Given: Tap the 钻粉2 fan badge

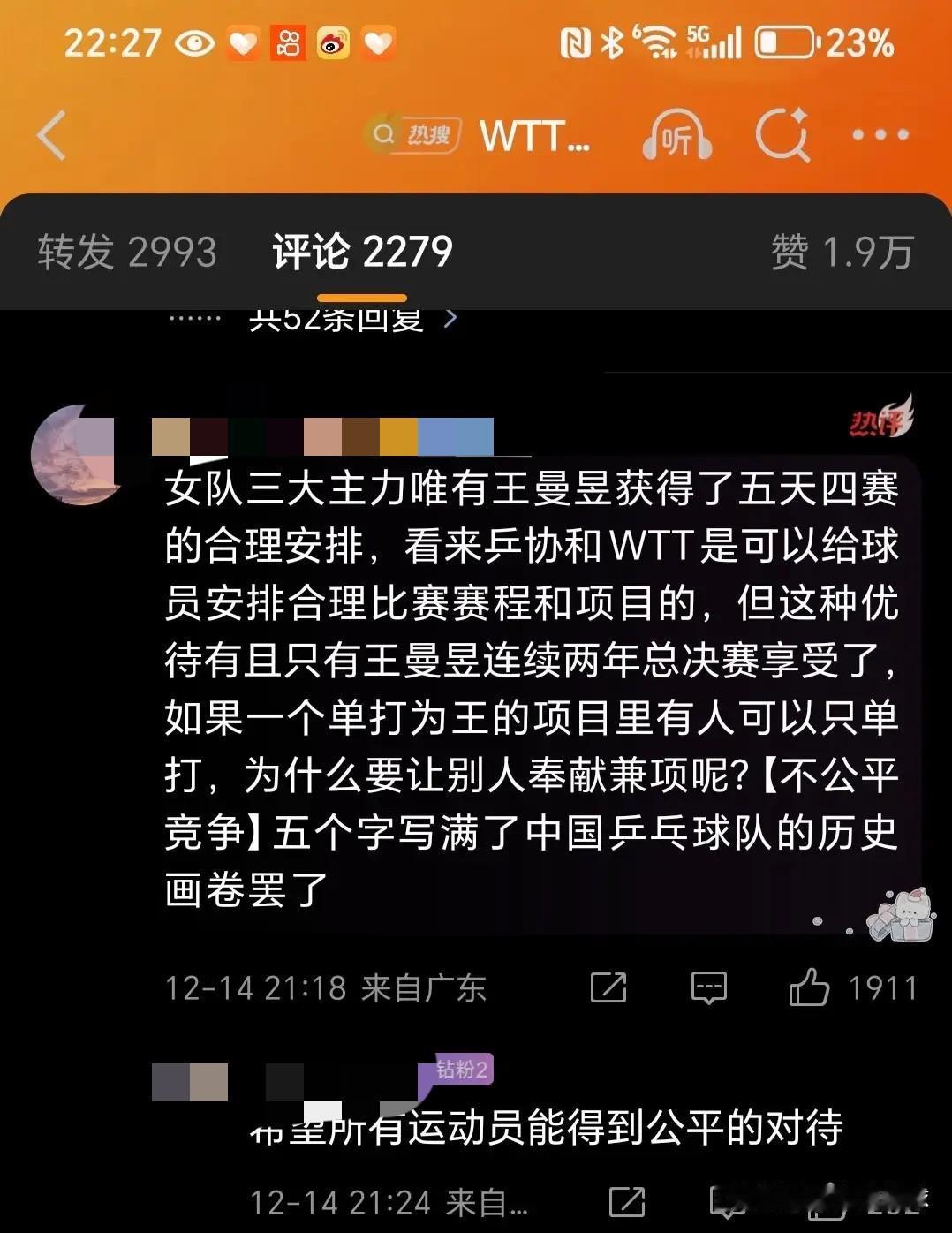Looking at the screenshot, I should click(x=460, y=1070).
